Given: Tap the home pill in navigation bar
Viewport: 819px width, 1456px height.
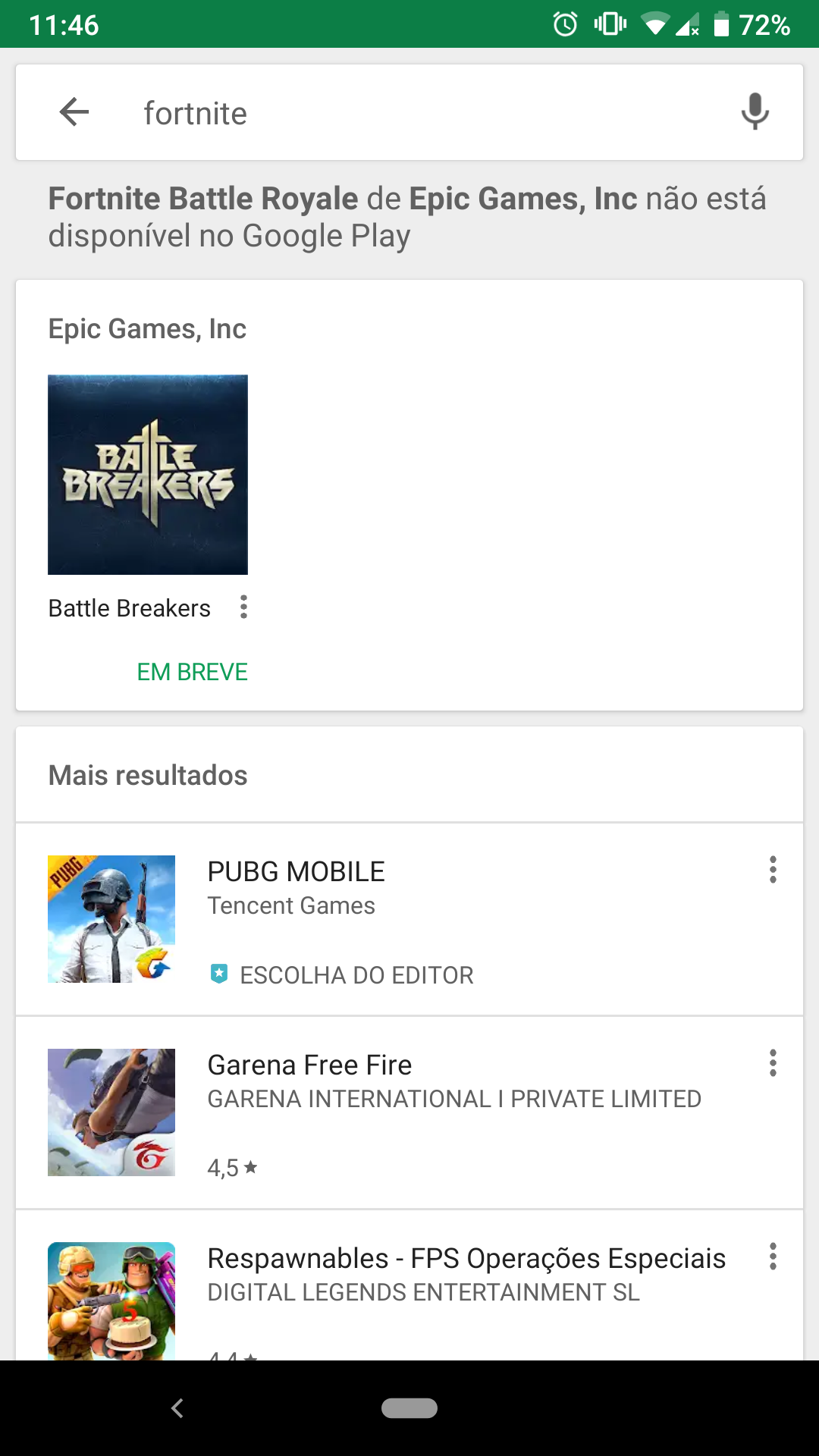Looking at the screenshot, I should pos(409,1408).
